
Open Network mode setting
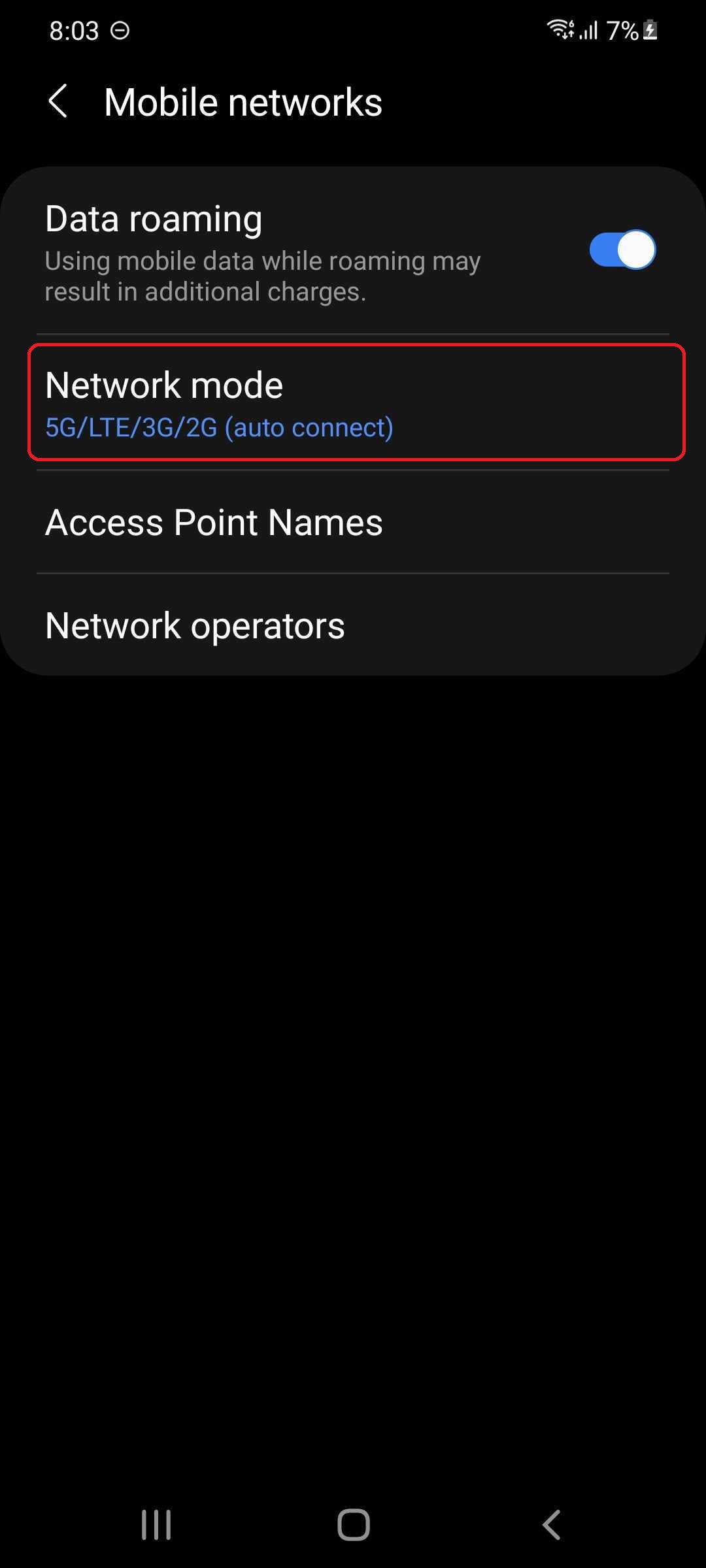pyautogui.click(x=356, y=402)
